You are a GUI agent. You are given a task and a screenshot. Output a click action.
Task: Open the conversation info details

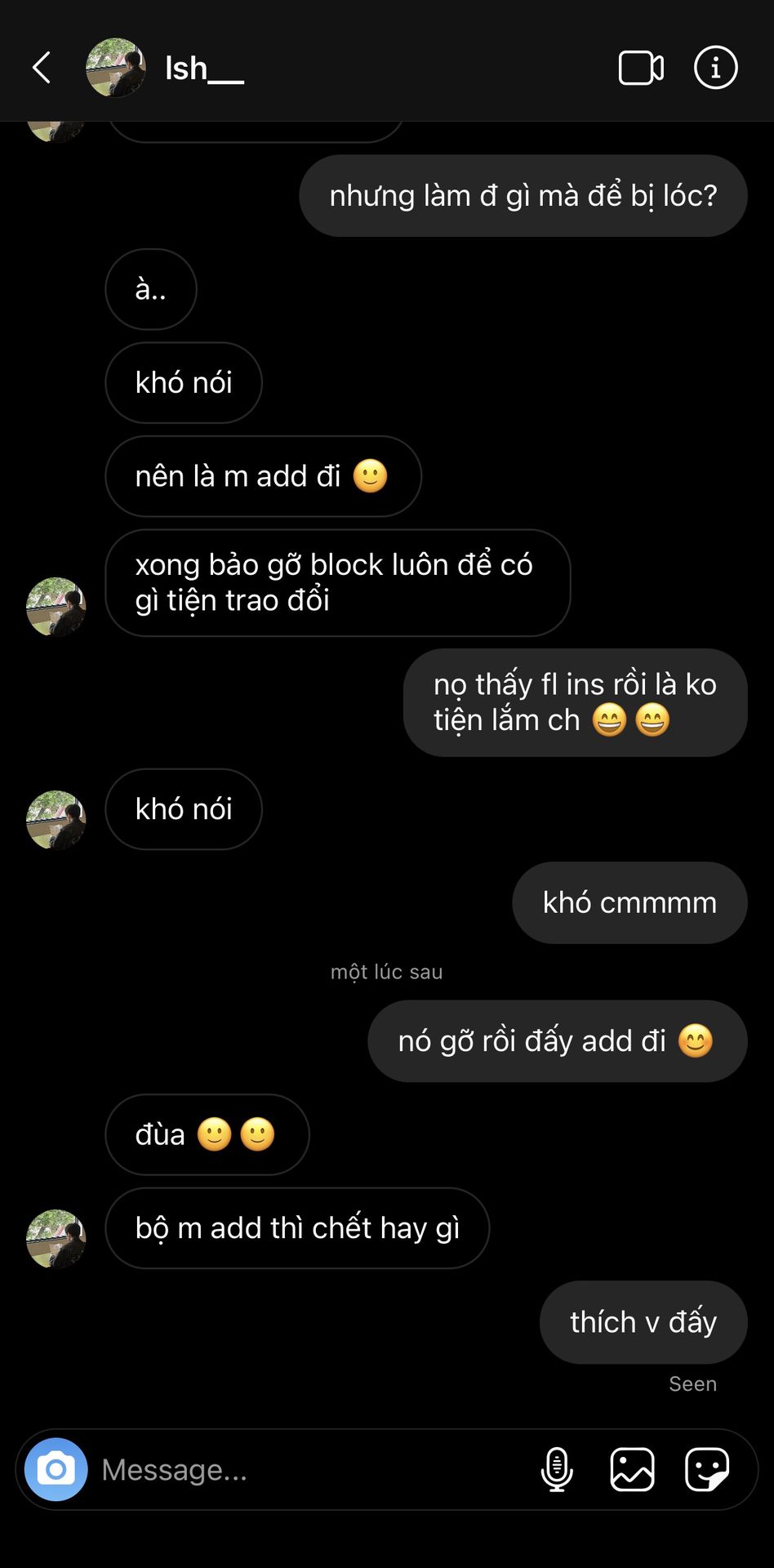(x=715, y=68)
